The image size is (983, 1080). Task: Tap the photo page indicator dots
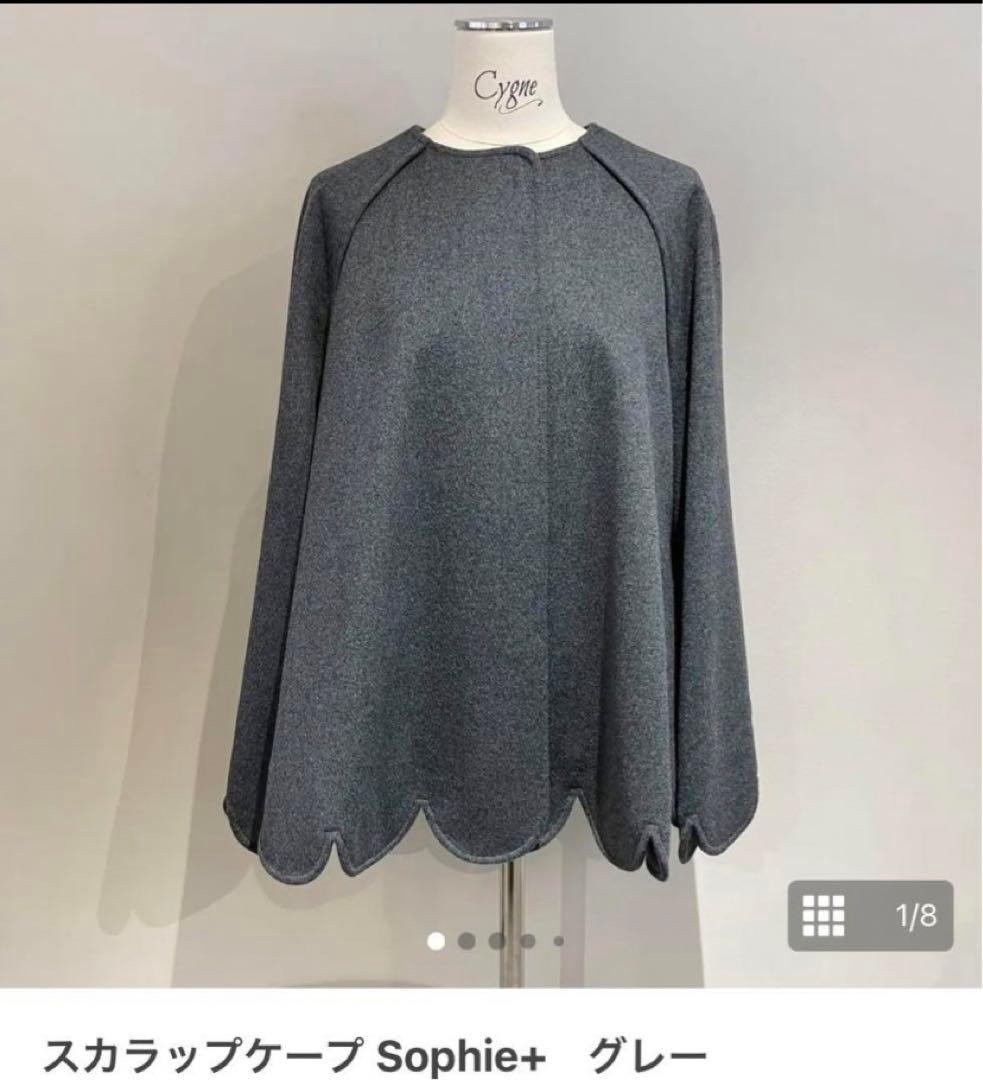496,940
